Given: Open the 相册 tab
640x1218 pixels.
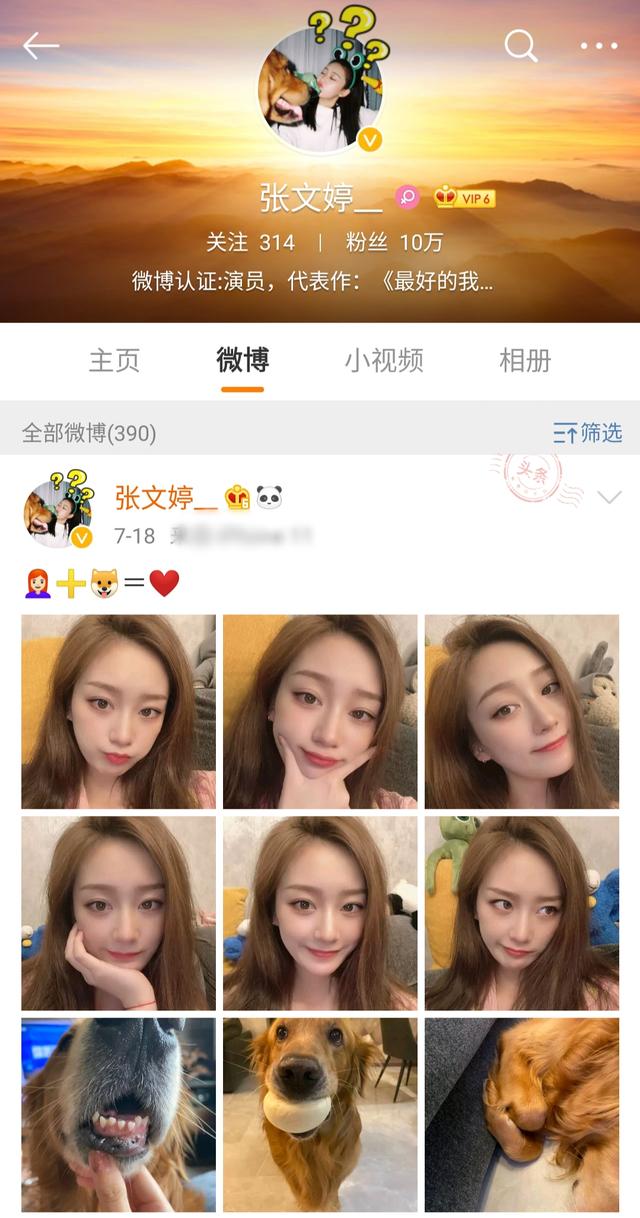Looking at the screenshot, I should [525, 360].
